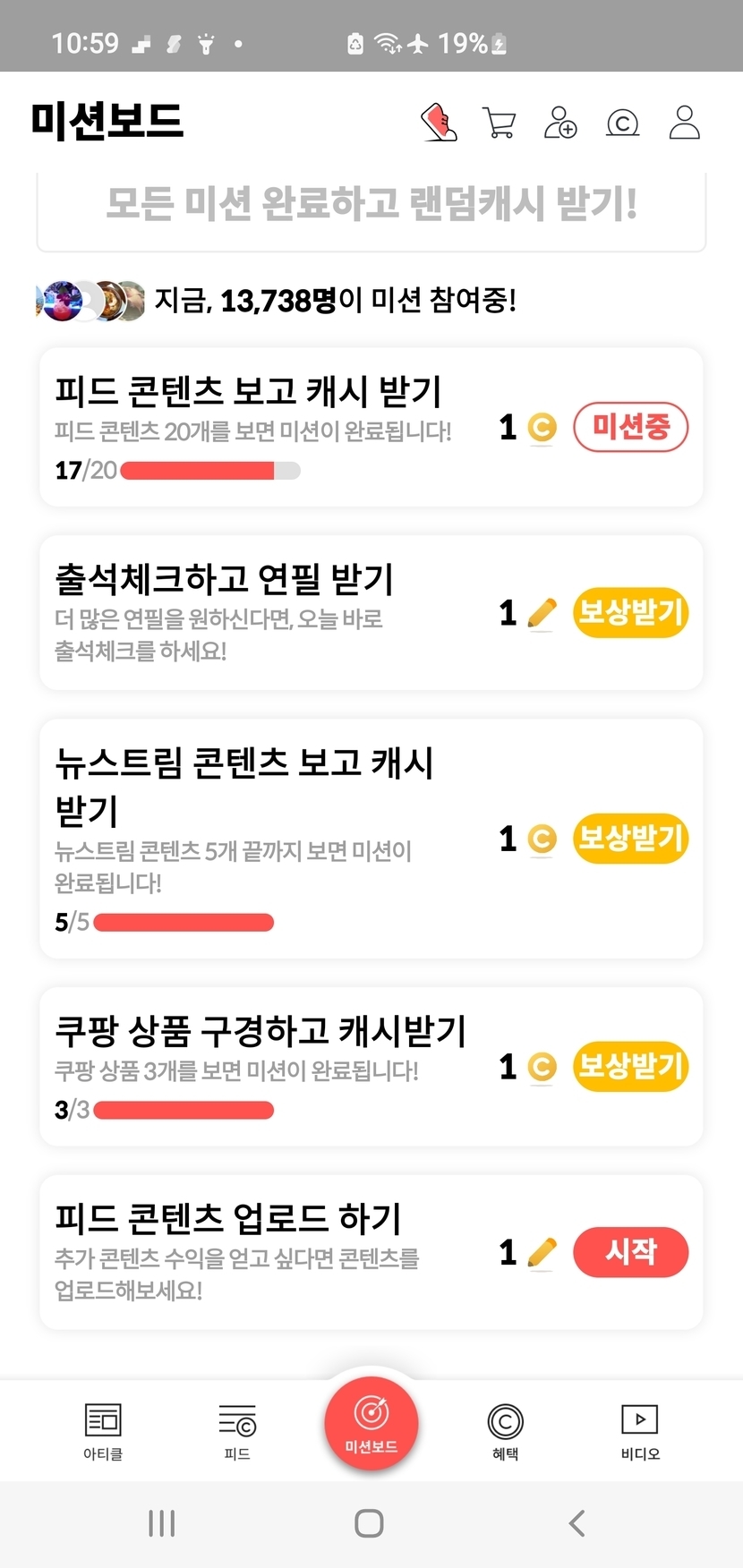Claim reward for 출석체크하고 연필 받기
The height and width of the screenshot is (1568, 743).
point(630,613)
